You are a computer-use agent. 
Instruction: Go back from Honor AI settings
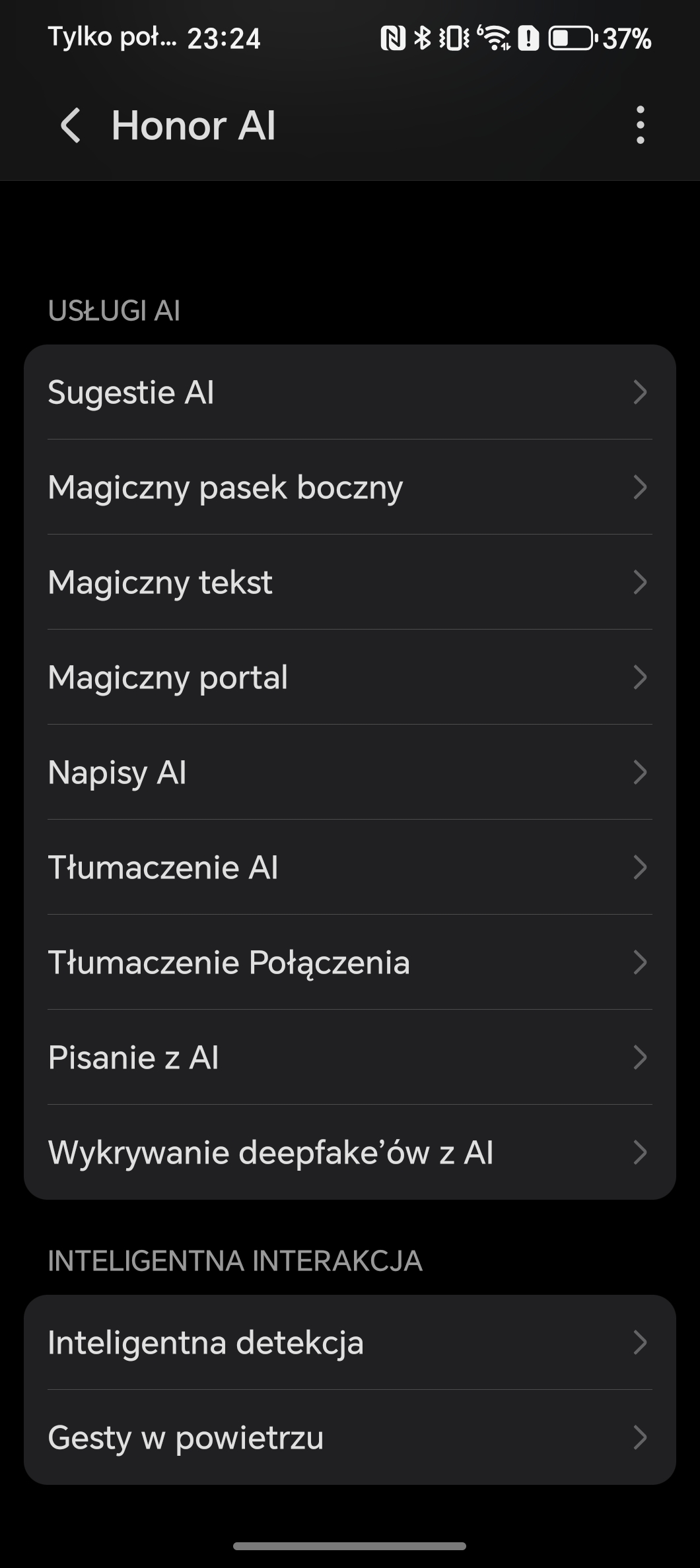70,125
